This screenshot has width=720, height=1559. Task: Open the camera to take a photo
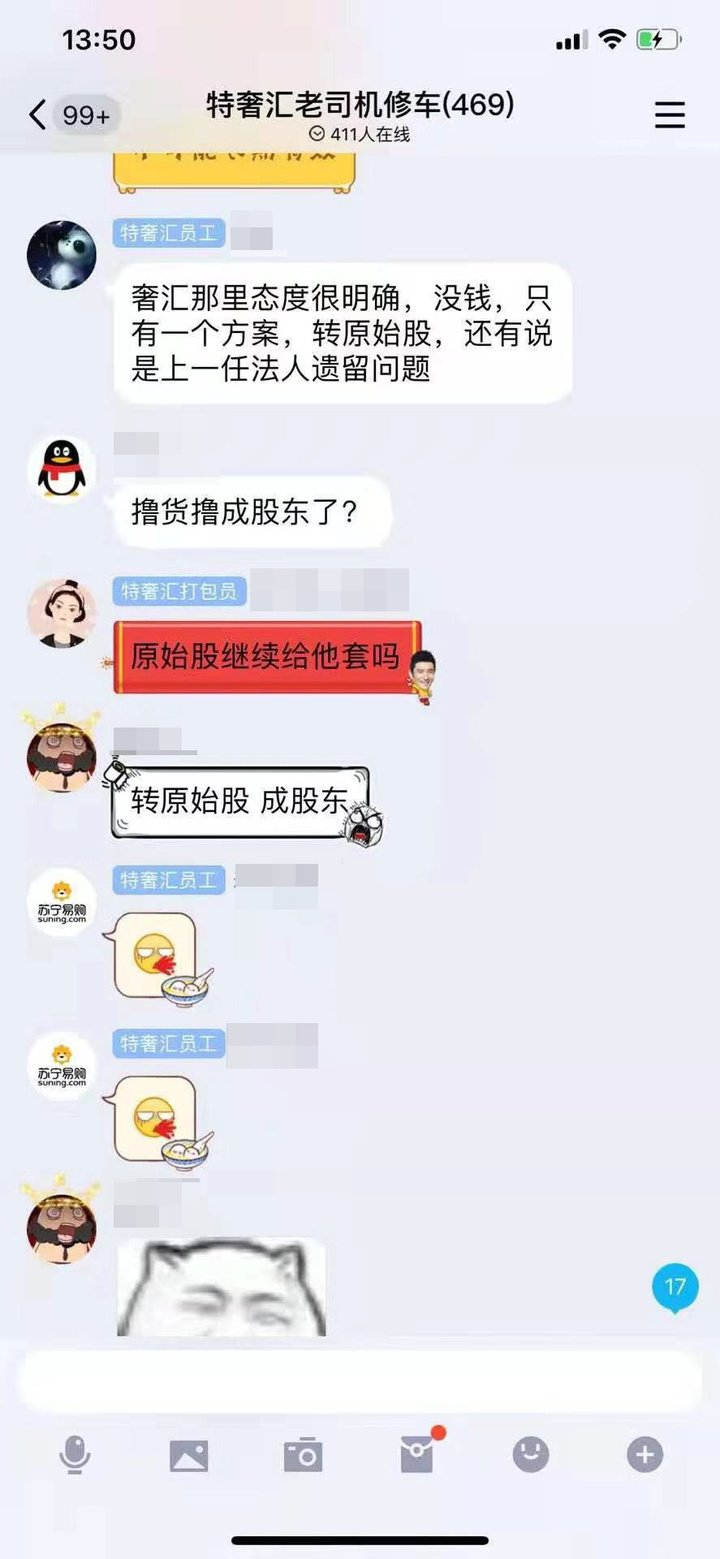click(302, 1455)
